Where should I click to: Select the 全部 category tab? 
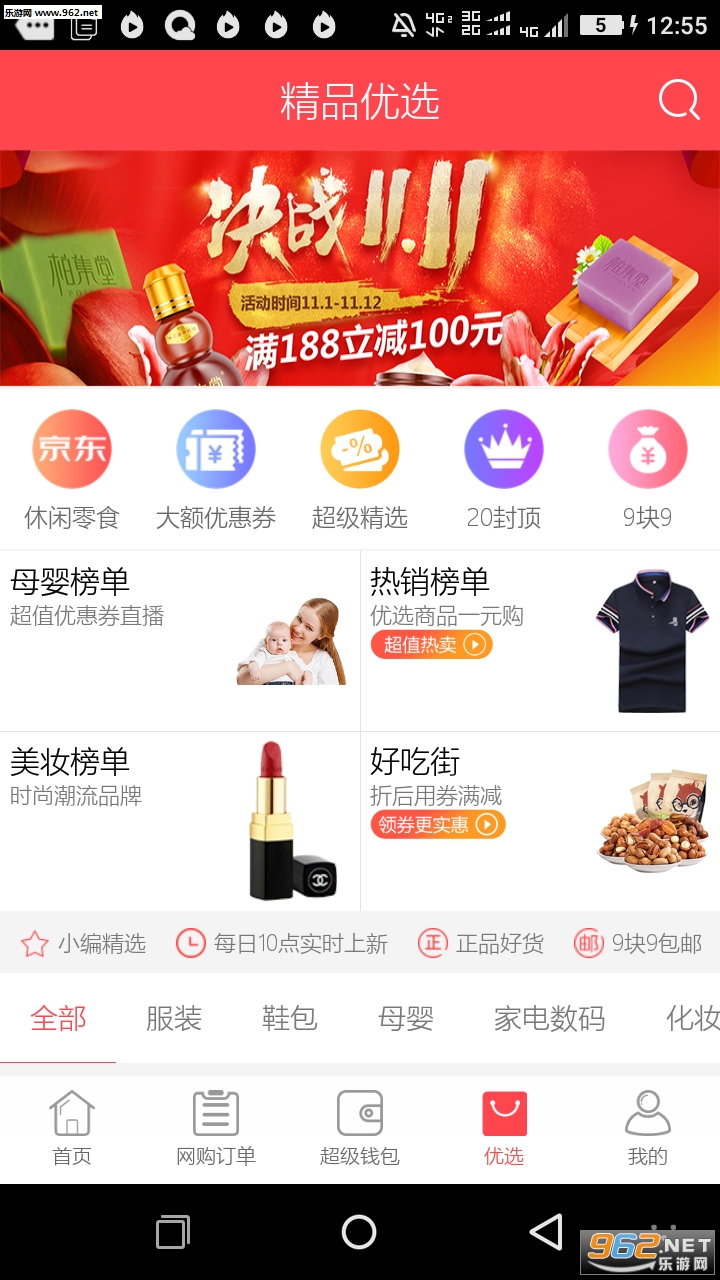pos(58,1019)
